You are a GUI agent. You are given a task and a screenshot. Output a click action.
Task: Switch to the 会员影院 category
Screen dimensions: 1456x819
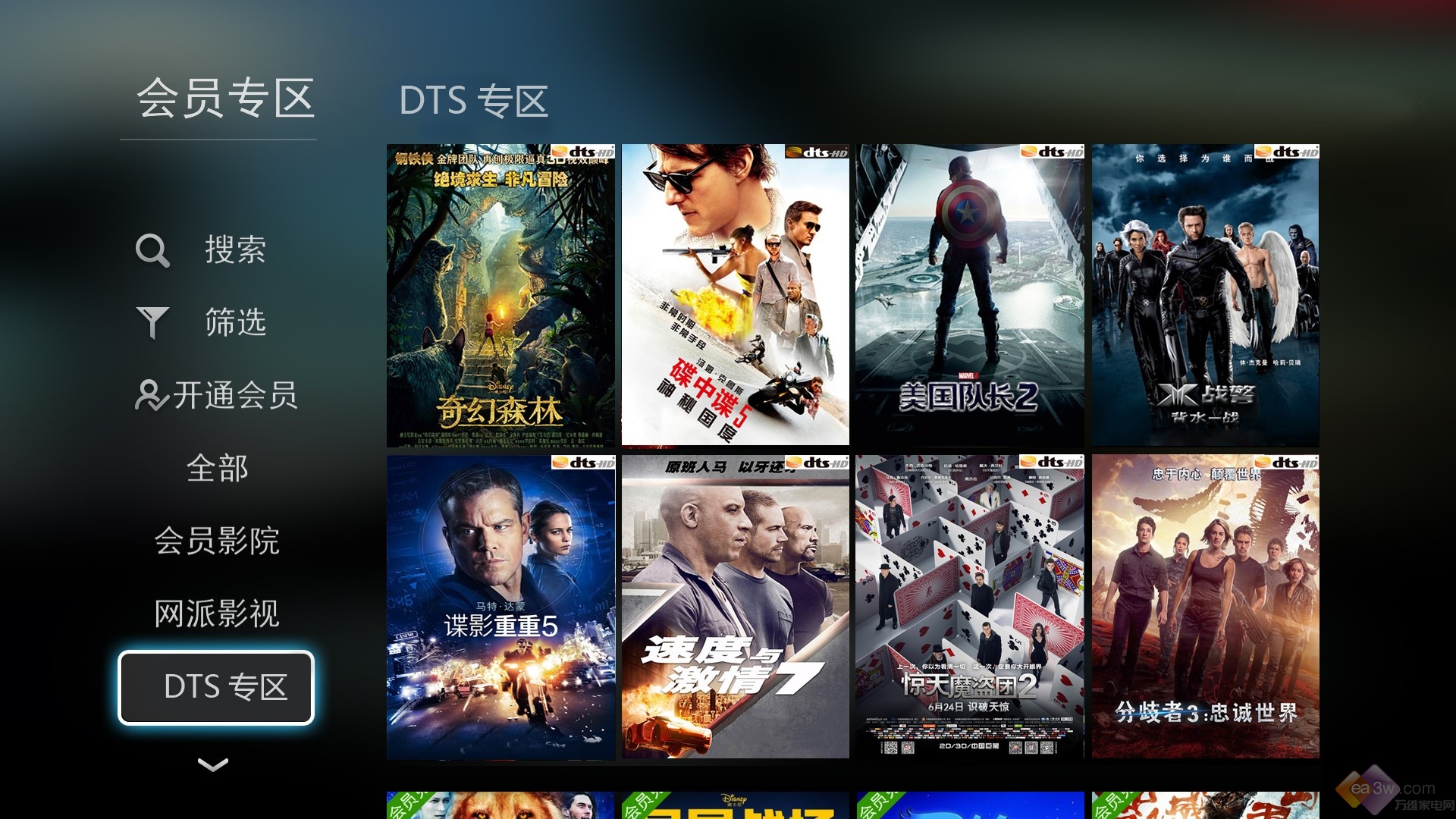tap(217, 541)
